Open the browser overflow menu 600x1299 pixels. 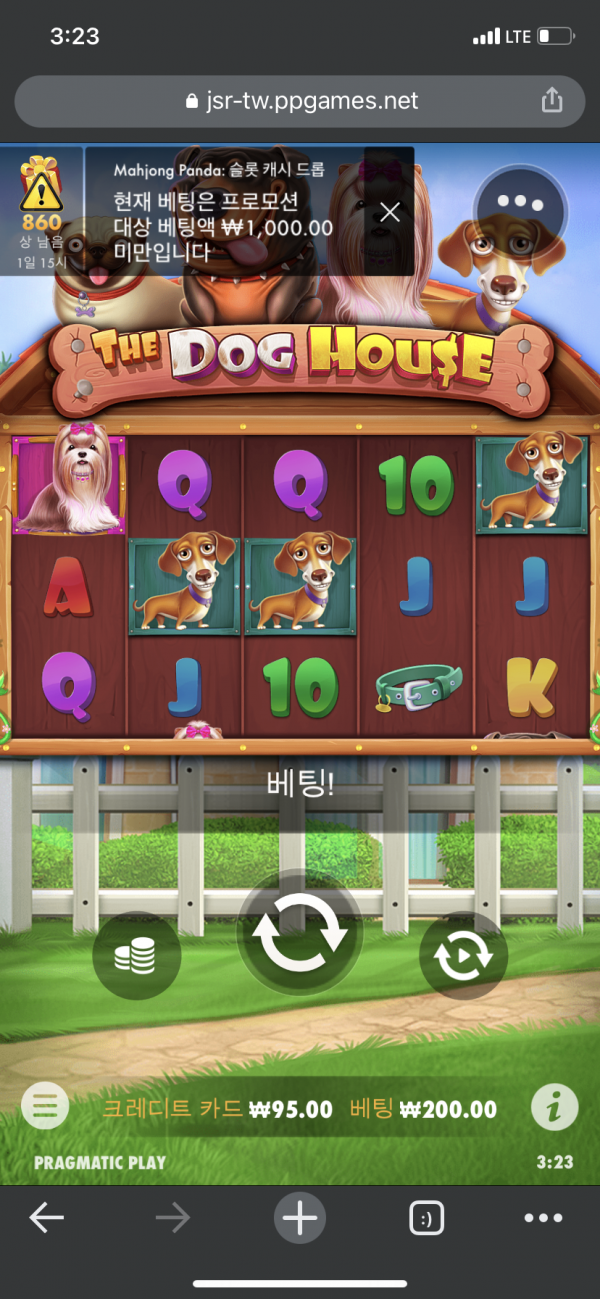tap(543, 1217)
